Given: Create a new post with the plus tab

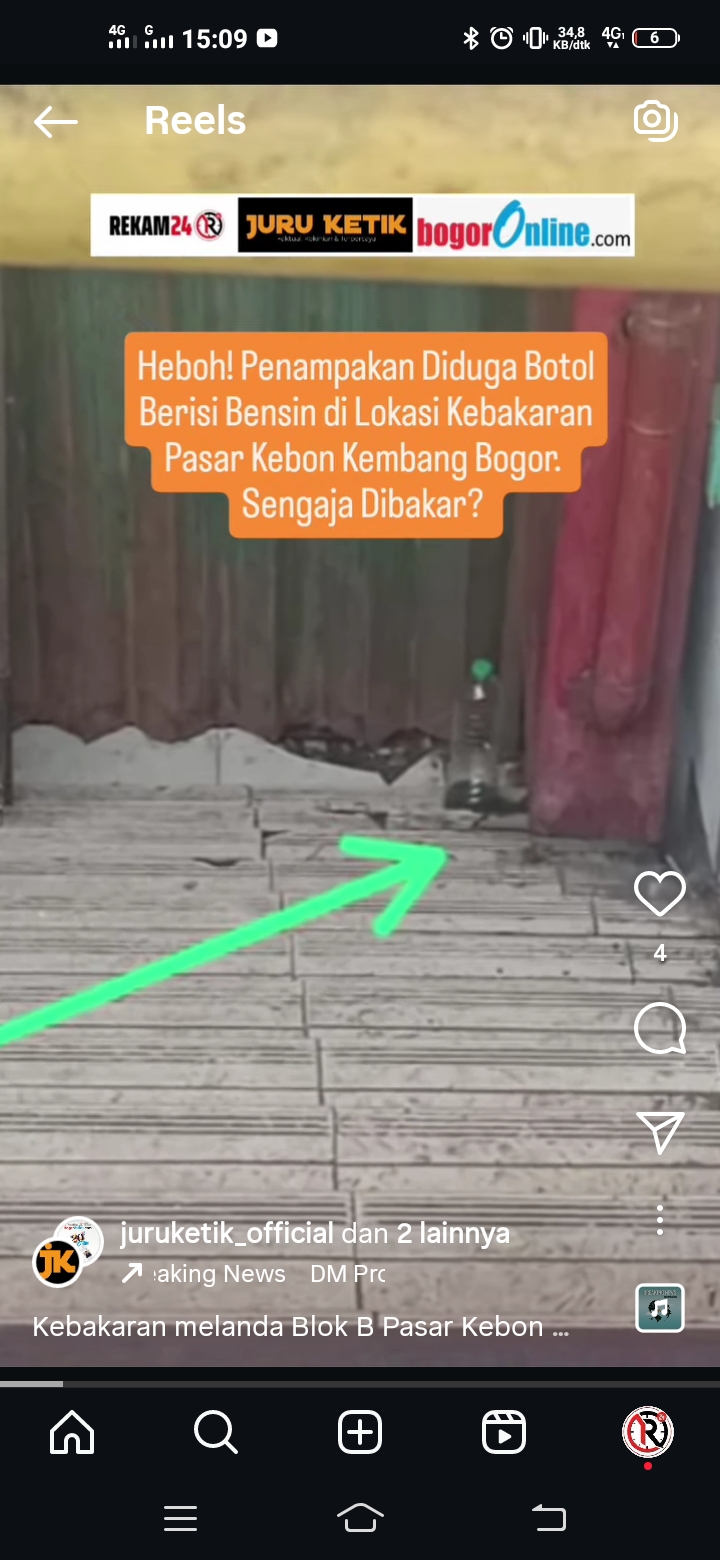Looking at the screenshot, I should pos(360,1432).
